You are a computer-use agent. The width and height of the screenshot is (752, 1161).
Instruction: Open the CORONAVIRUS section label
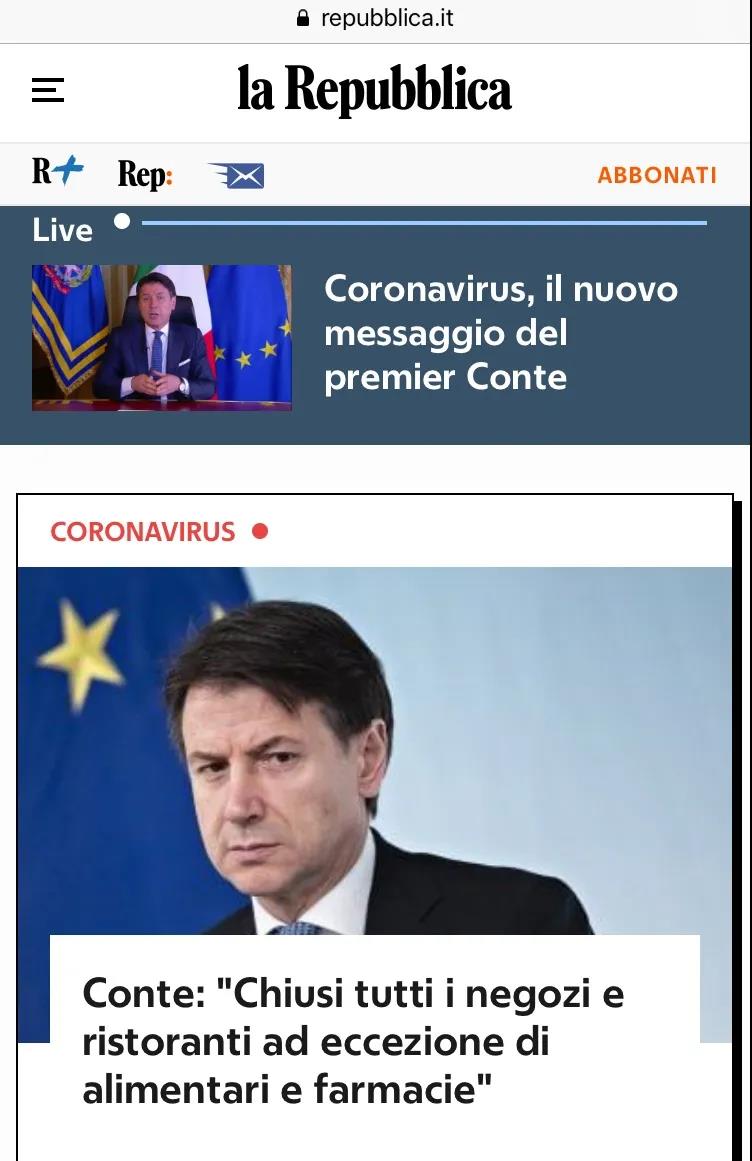point(143,532)
